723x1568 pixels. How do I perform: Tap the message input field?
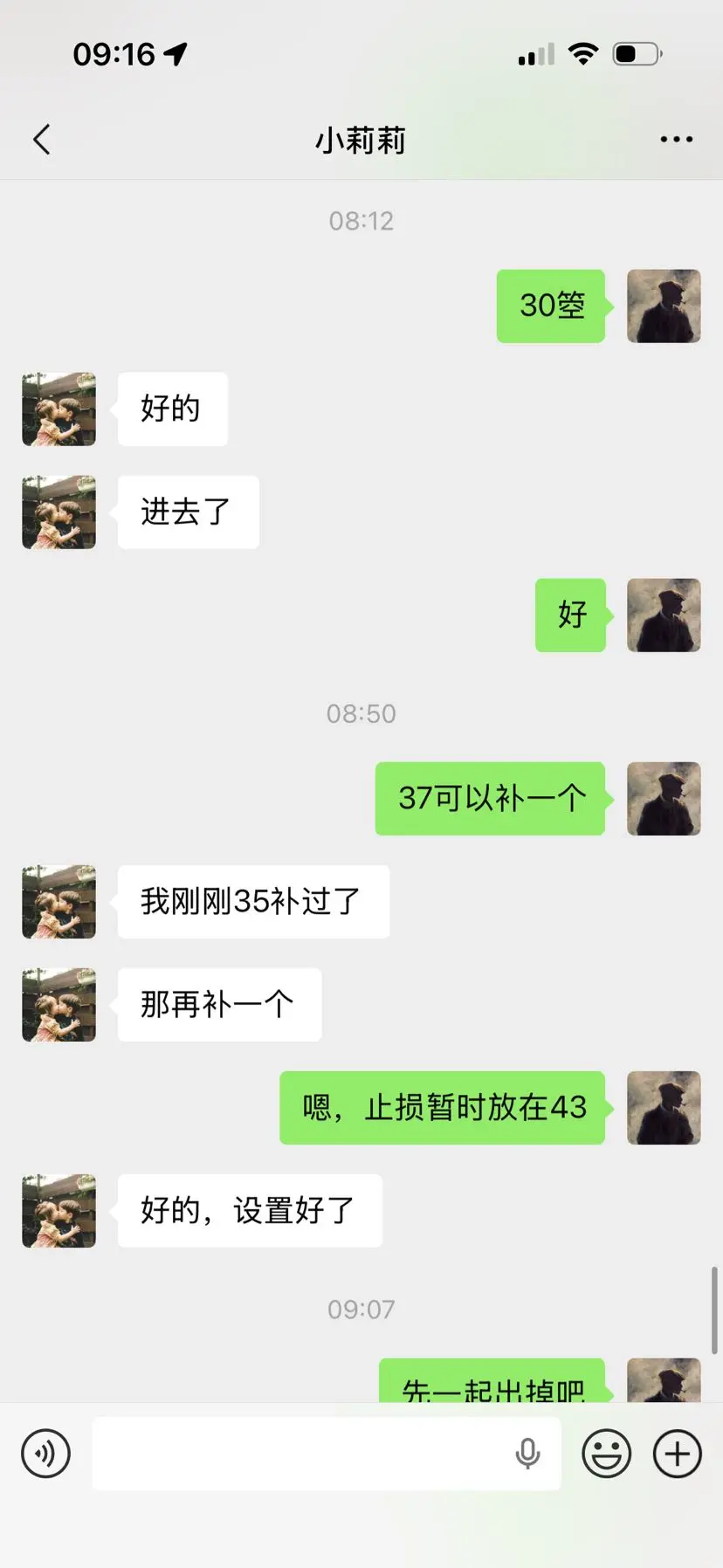pyautogui.click(x=323, y=1452)
